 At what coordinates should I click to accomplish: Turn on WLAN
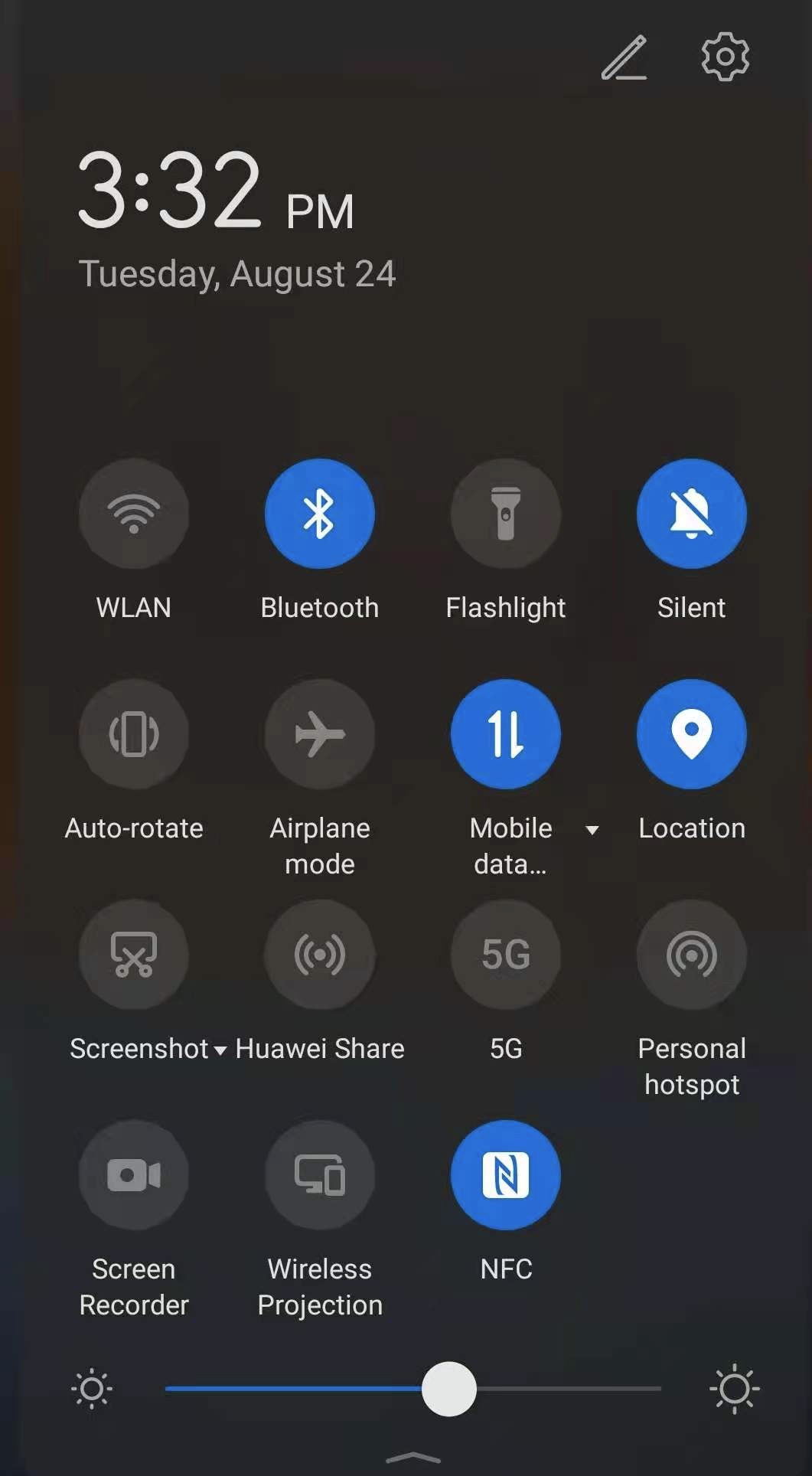(x=134, y=514)
